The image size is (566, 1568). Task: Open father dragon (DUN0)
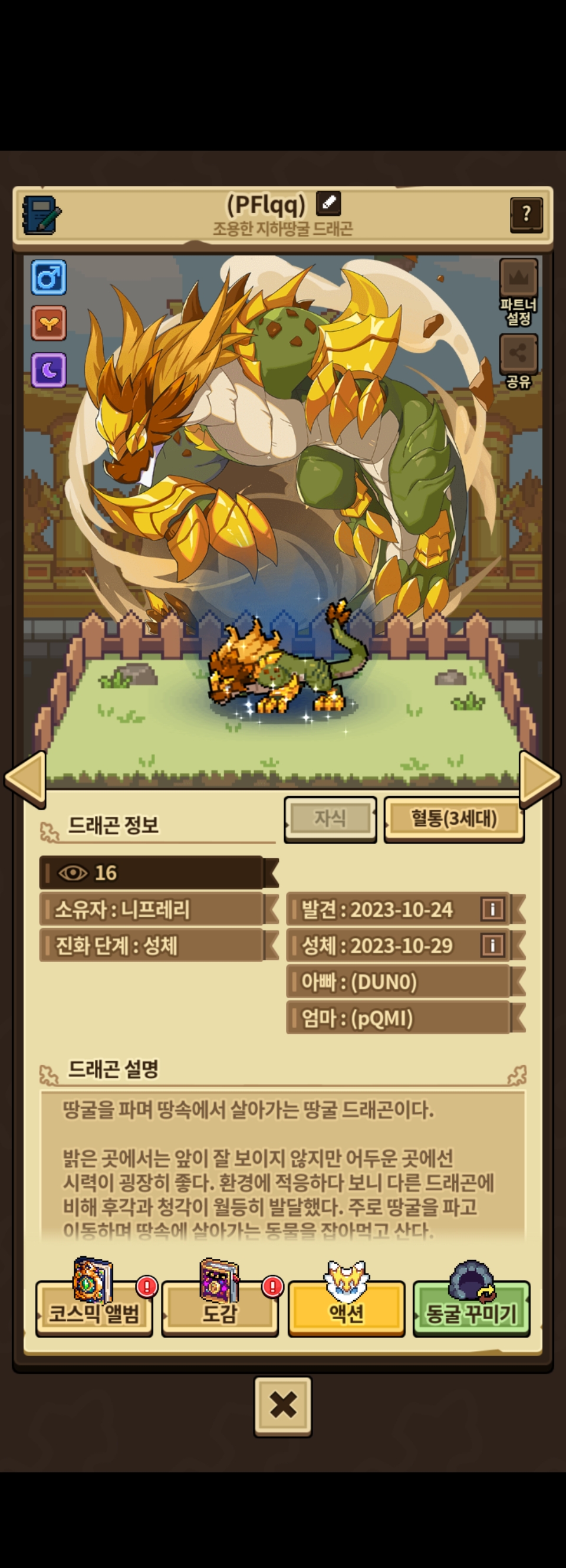pos(399,981)
